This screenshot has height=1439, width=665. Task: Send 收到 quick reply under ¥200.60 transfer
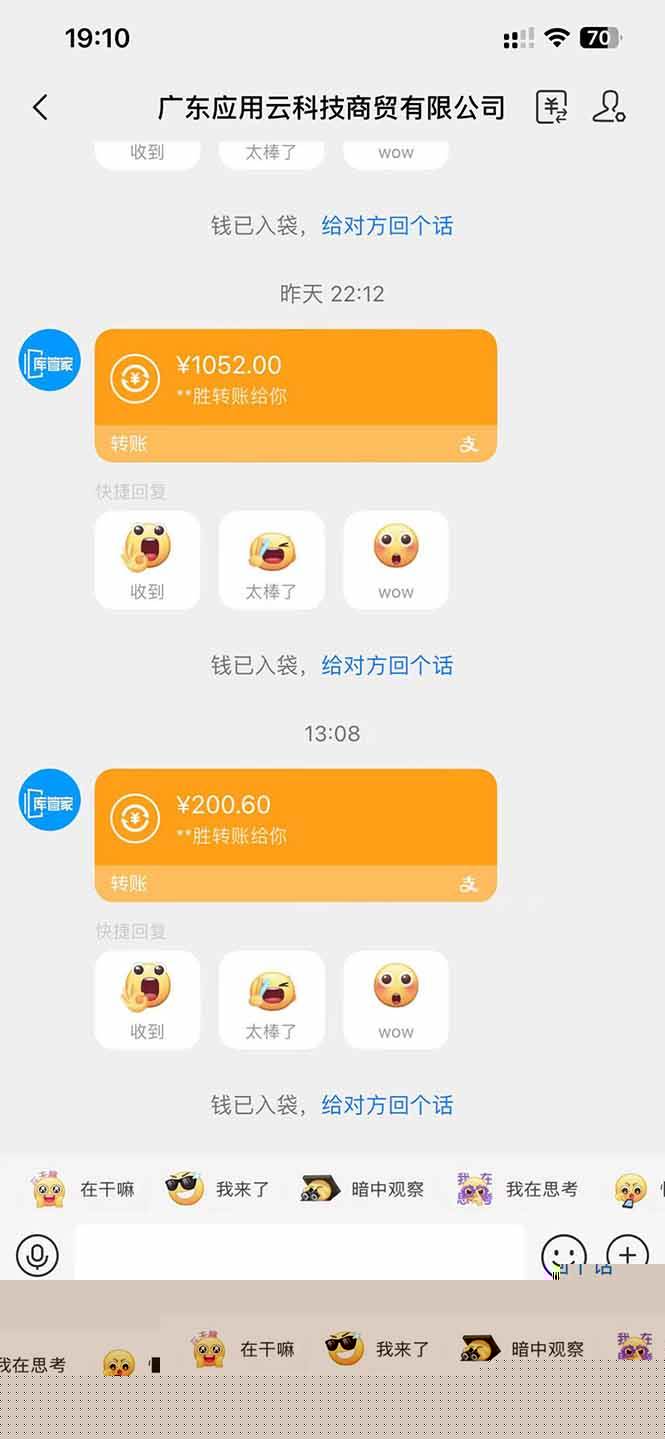coord(147,1000)
